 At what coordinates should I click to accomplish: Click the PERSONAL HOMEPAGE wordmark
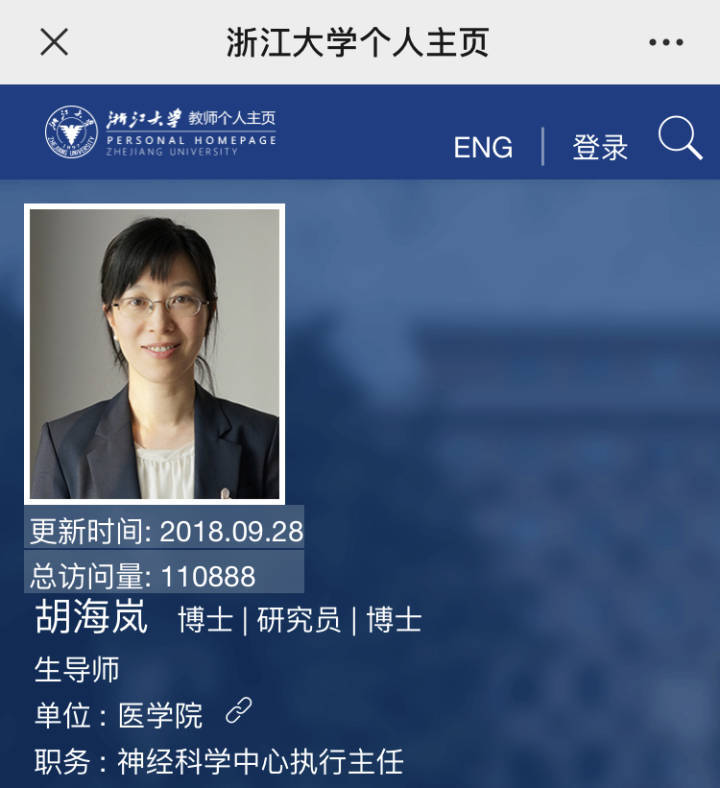pos(190,140)
